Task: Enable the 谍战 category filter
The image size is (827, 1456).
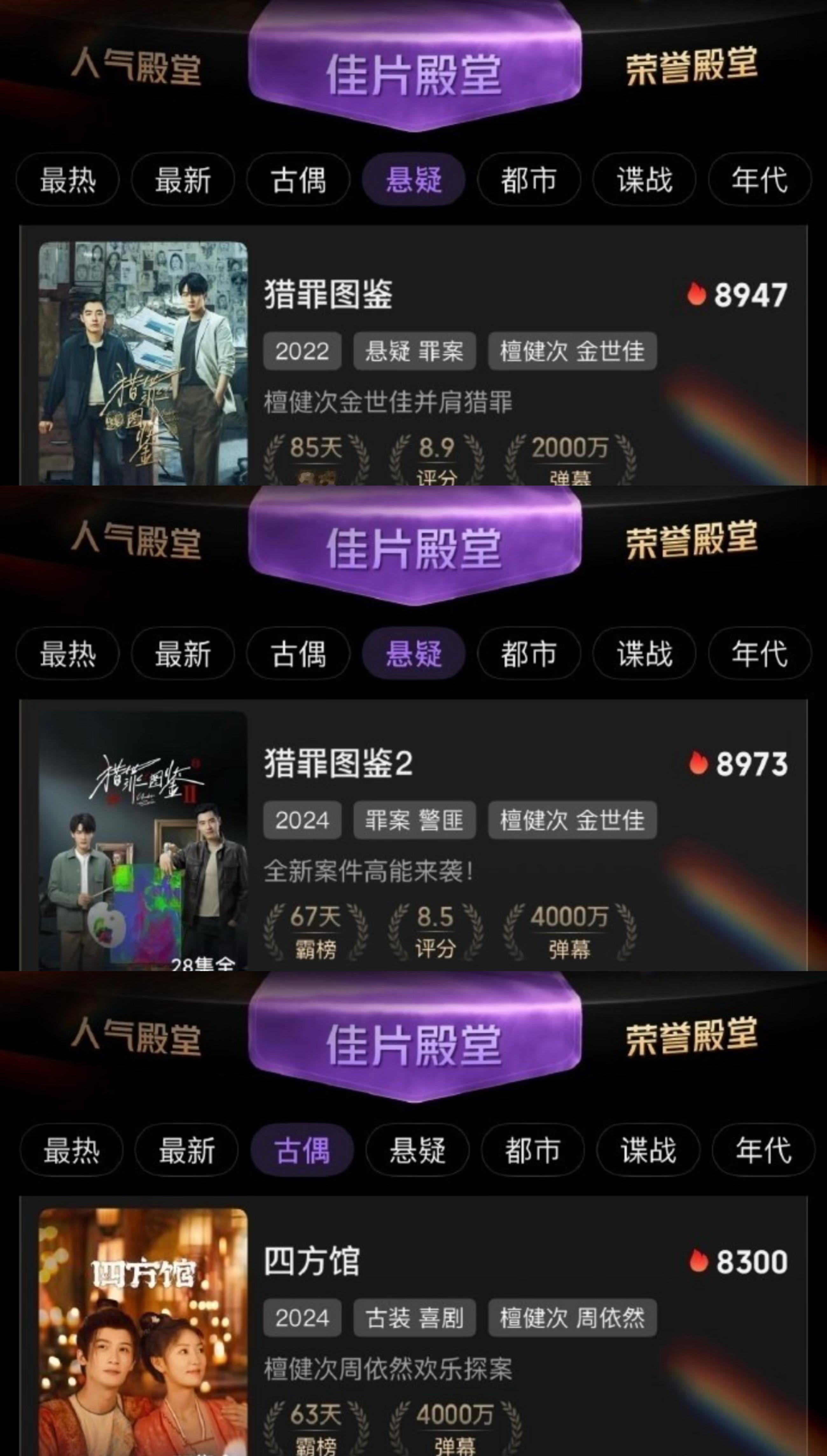Action: (x=644, y=179)
